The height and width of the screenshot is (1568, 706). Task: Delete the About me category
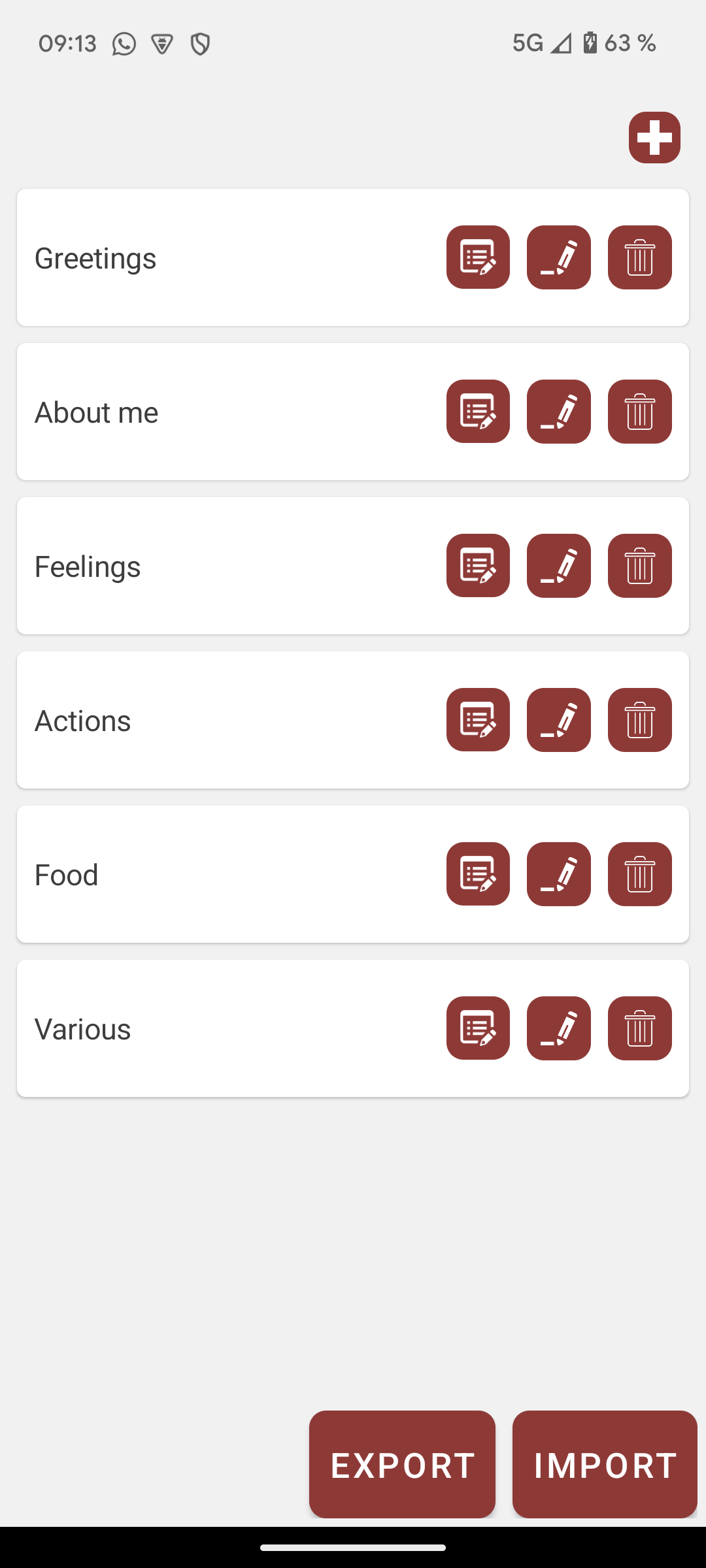[639, 412]
